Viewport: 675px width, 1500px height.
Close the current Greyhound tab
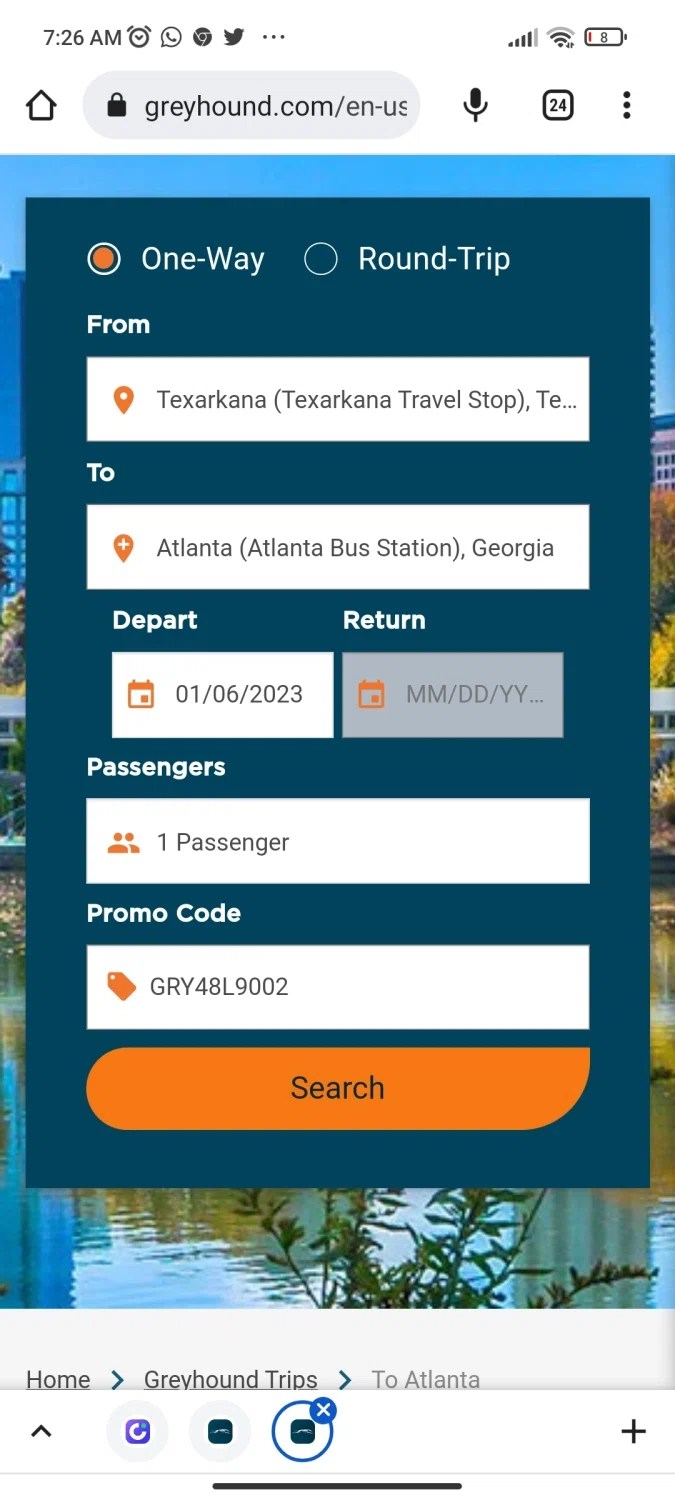click(323, 1411)
